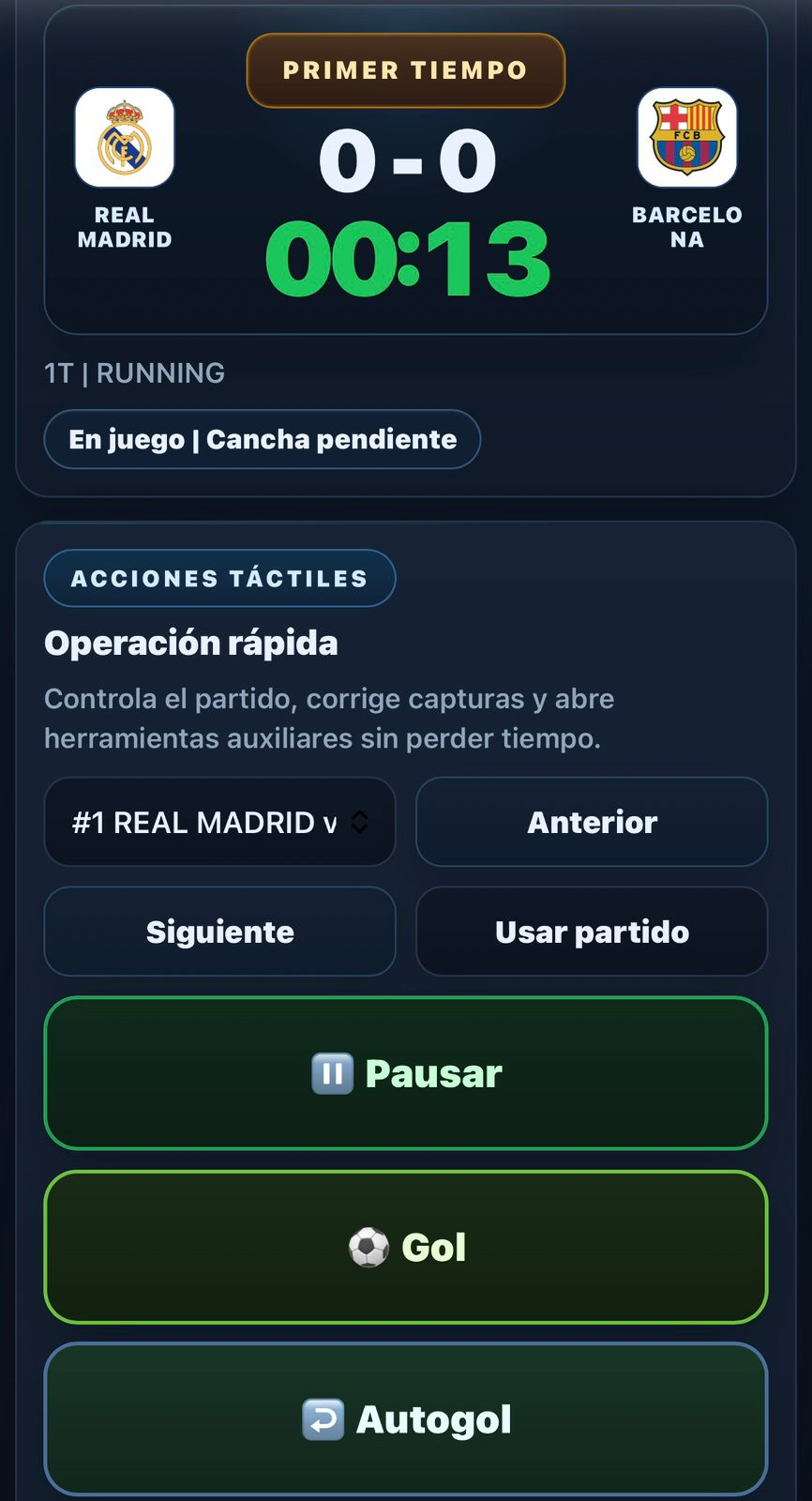
Task: Record an own goal with Autogol
Action: click(406, 1419)
